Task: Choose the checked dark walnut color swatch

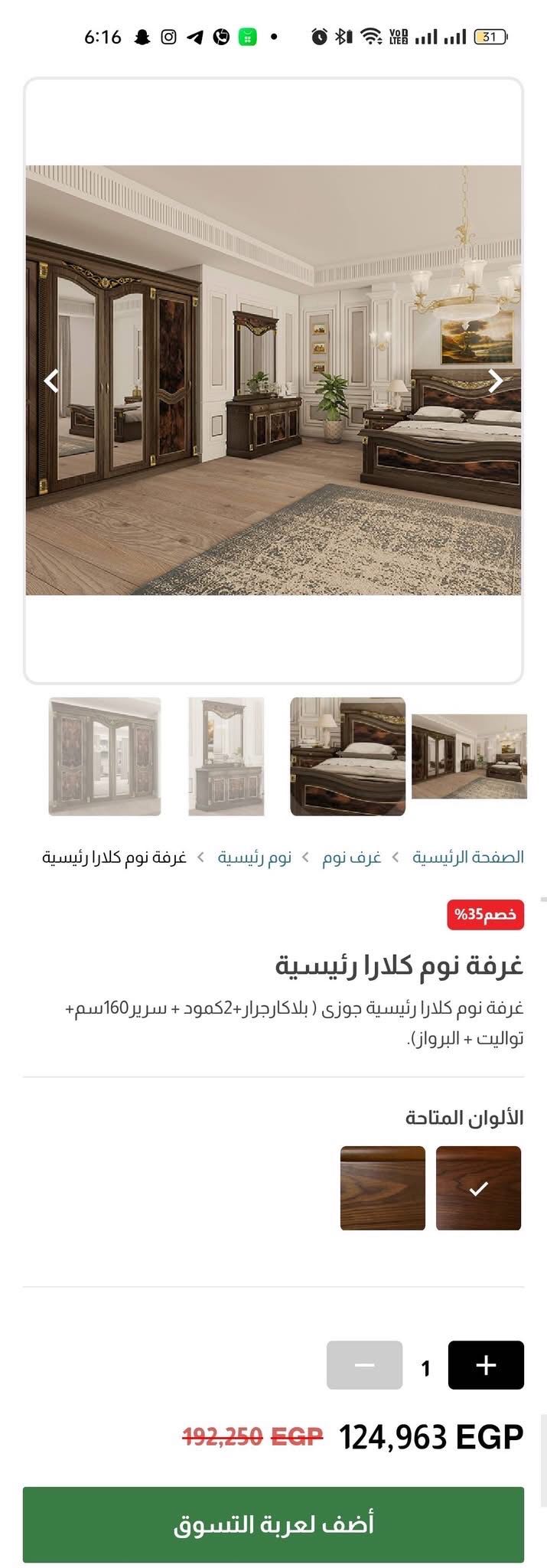Action: [x=479, y=1188]
